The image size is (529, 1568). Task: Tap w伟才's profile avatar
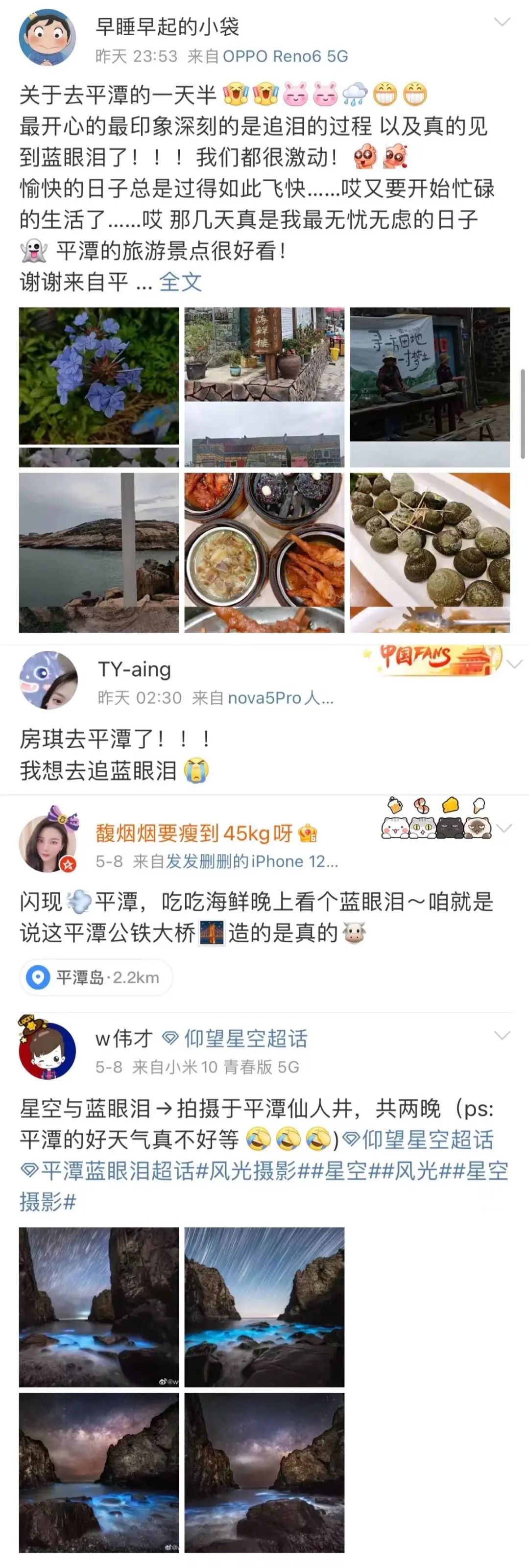[x=48, y=1050]
